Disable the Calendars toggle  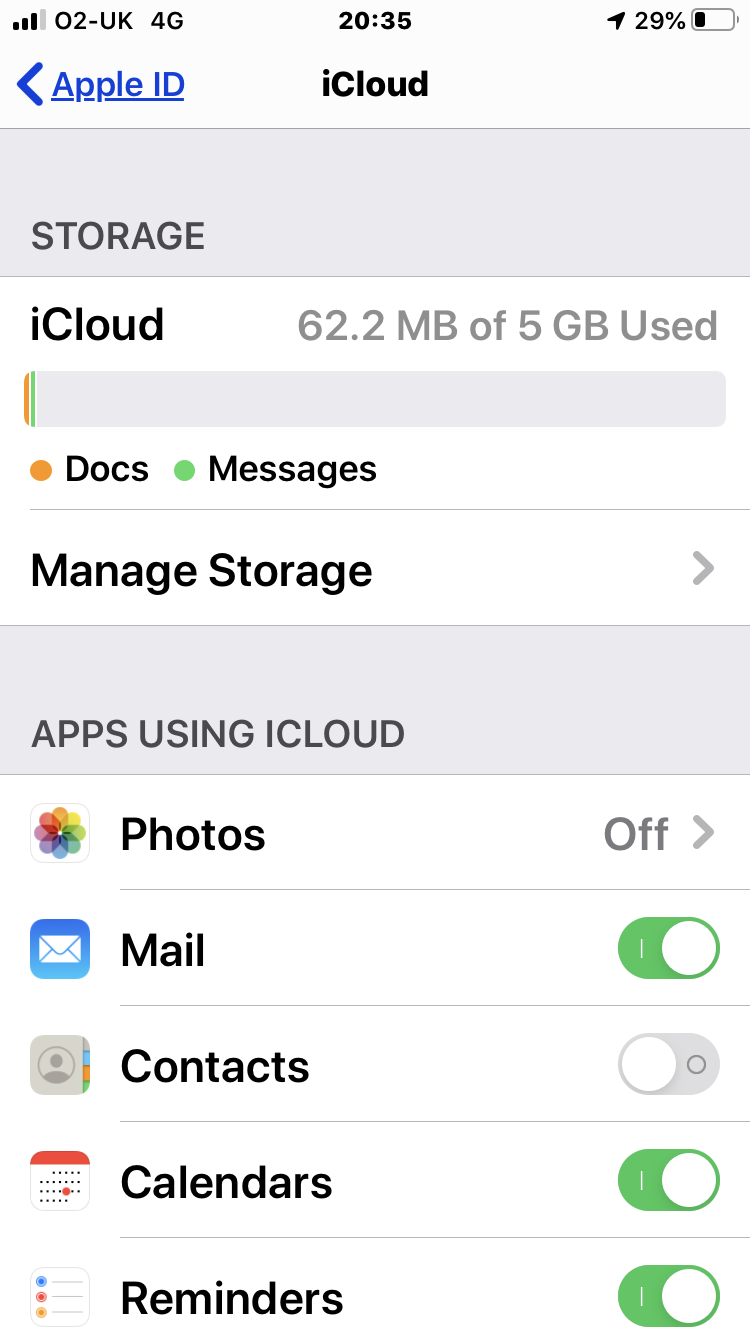[x=668, y=1180]
